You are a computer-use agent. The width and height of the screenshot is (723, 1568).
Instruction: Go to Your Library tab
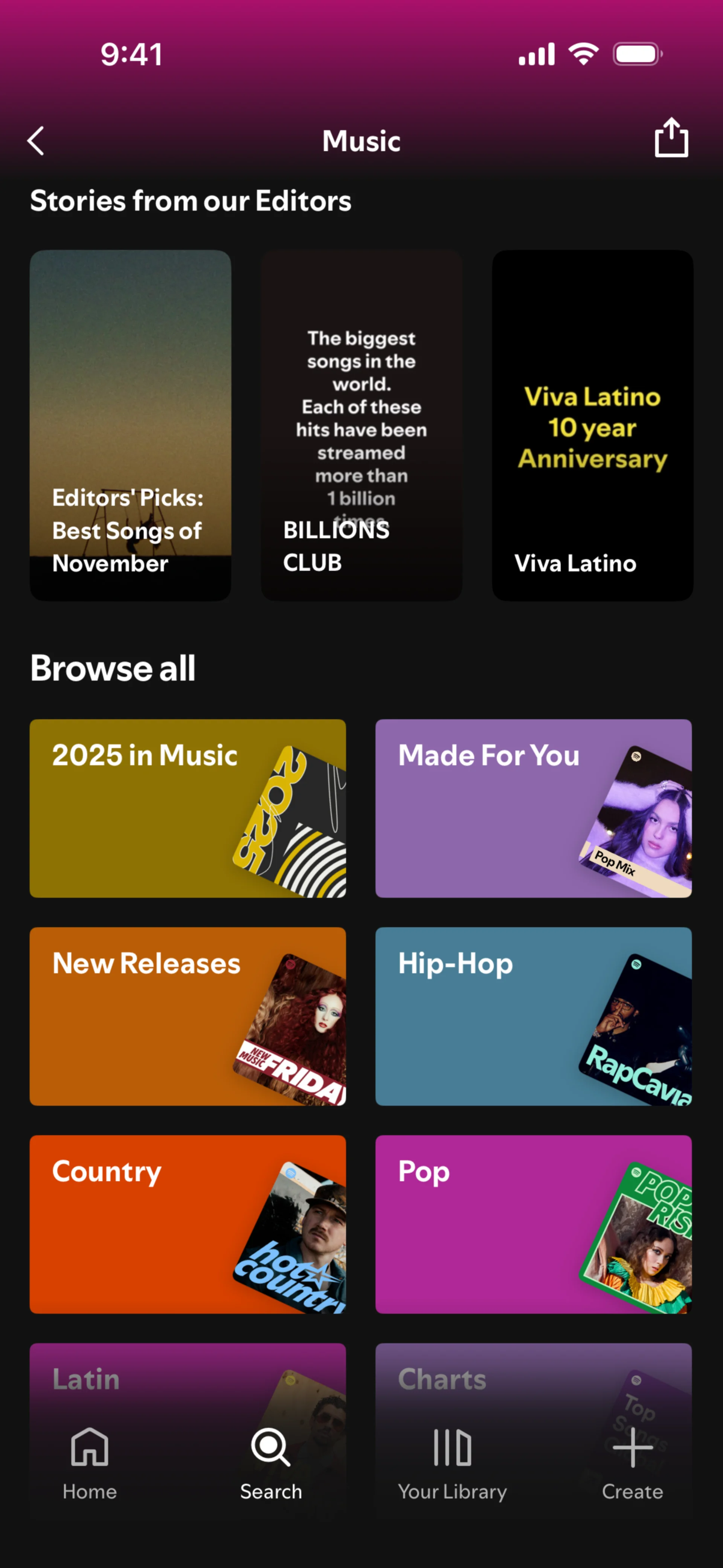[452, 1464]
